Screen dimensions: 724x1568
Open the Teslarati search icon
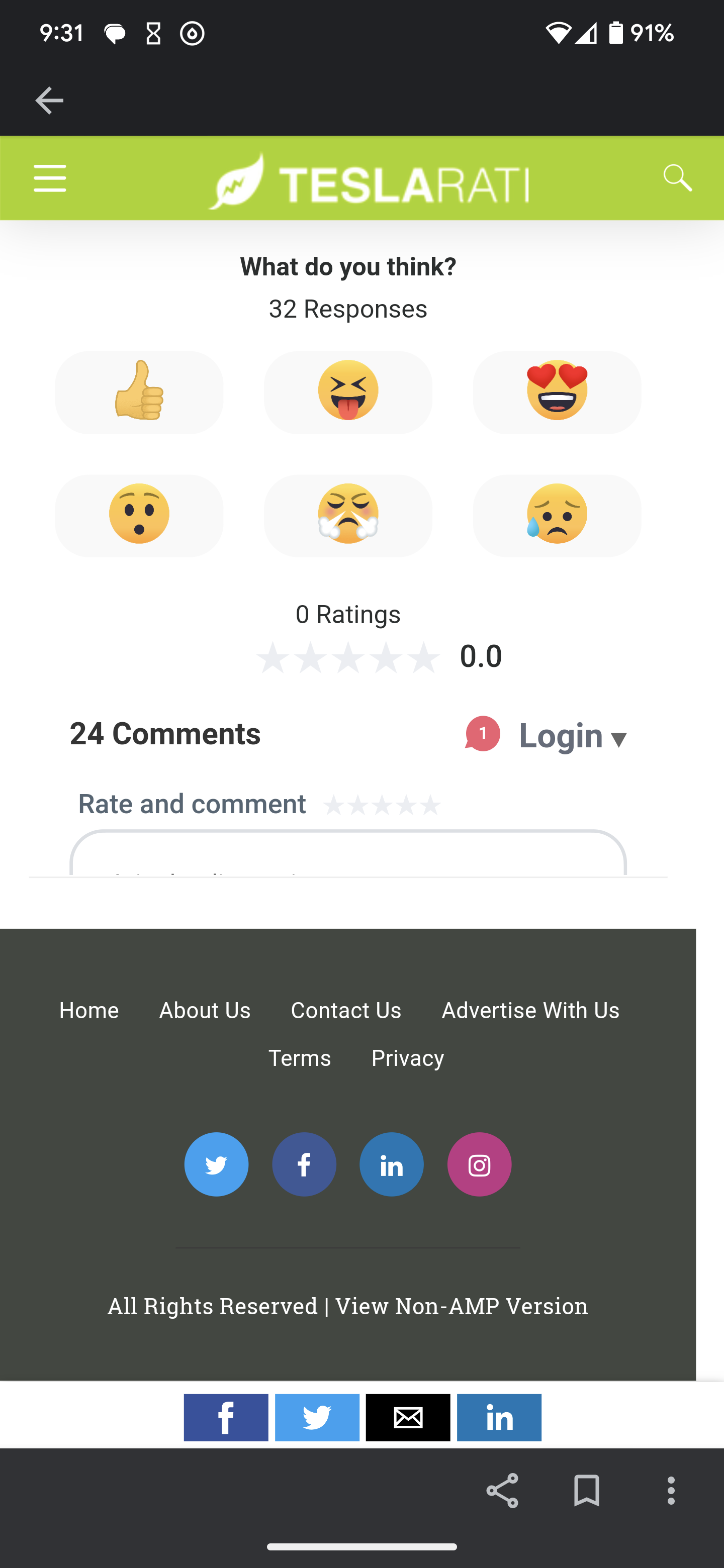(x=677, y=178)
